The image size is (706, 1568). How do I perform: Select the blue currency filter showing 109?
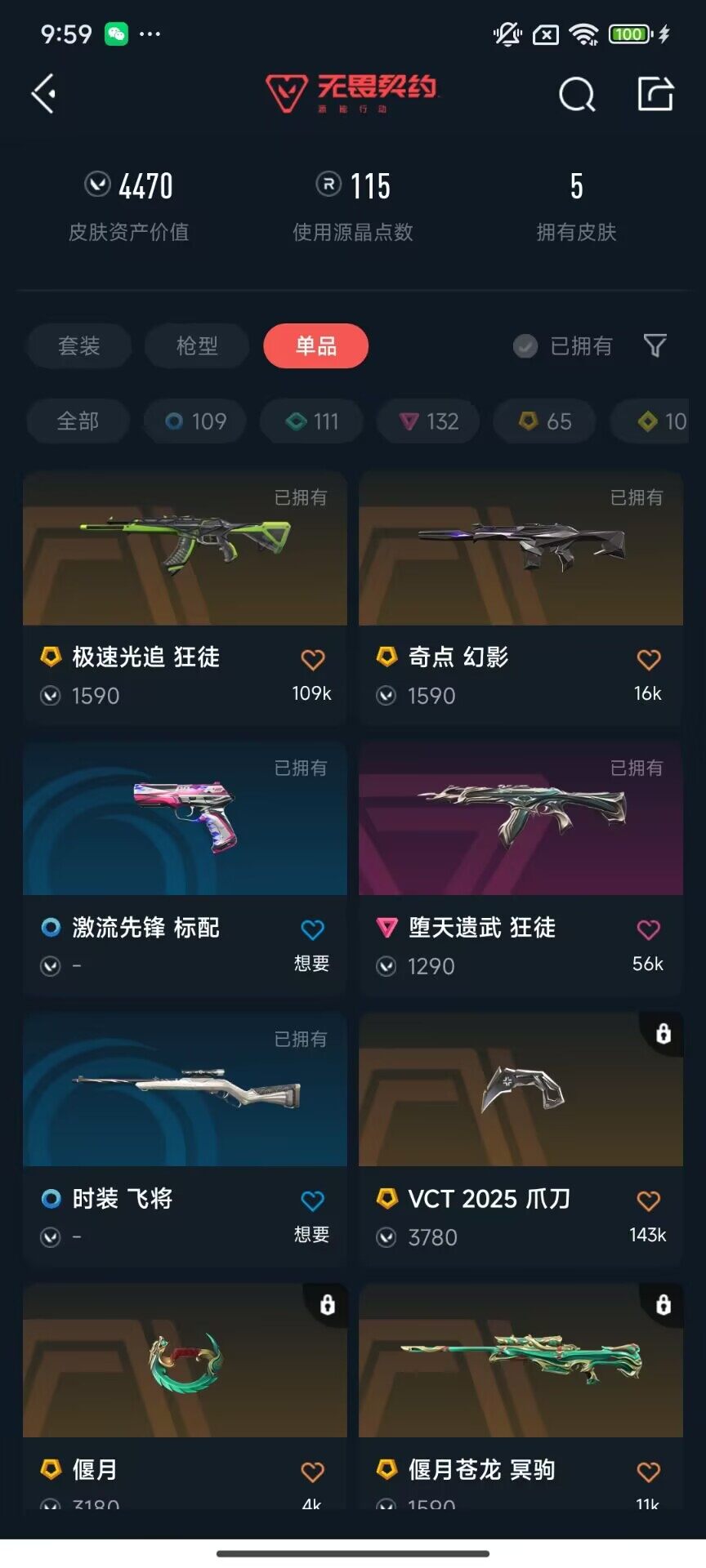[x=194, y=421]
